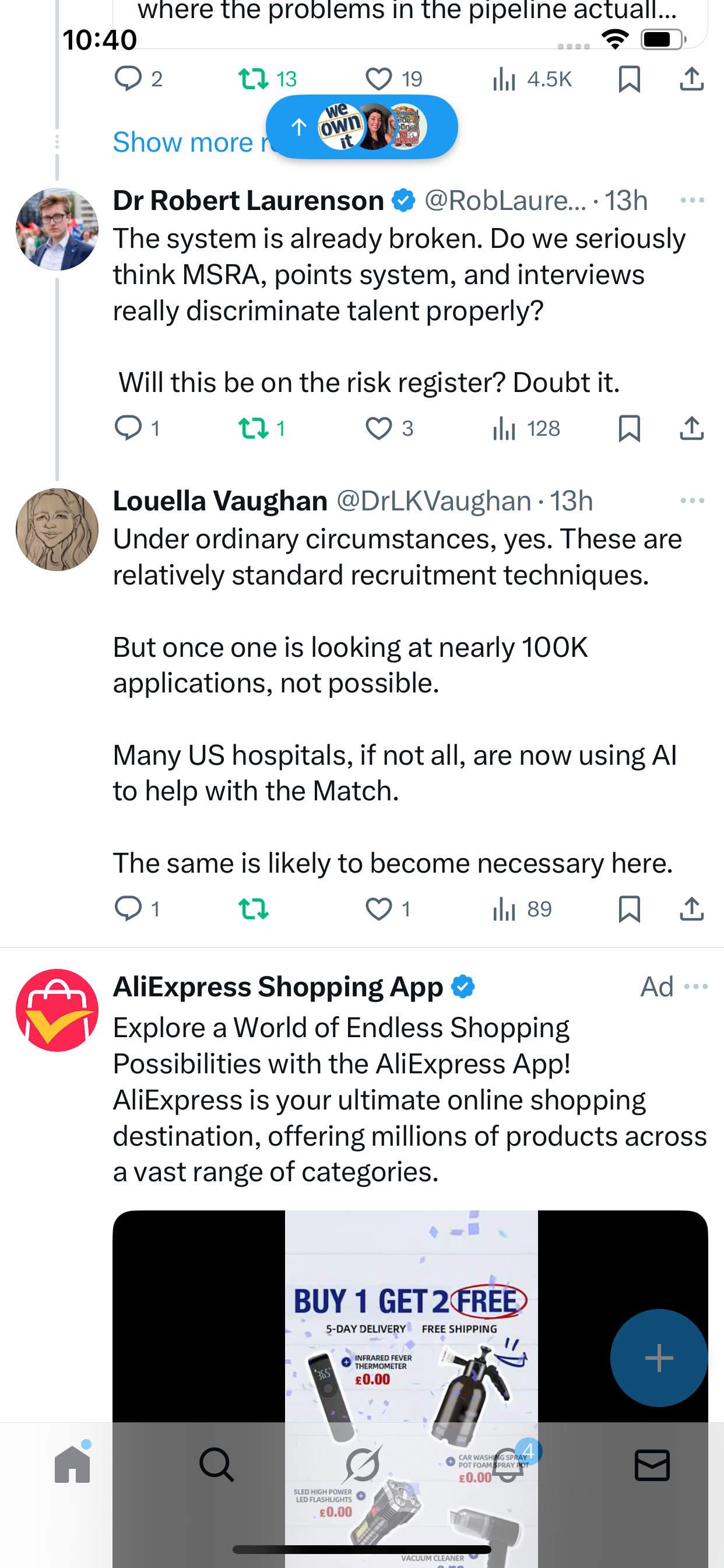Reply to Dr Robert Laurenson's tweet

tap(128, 429)
